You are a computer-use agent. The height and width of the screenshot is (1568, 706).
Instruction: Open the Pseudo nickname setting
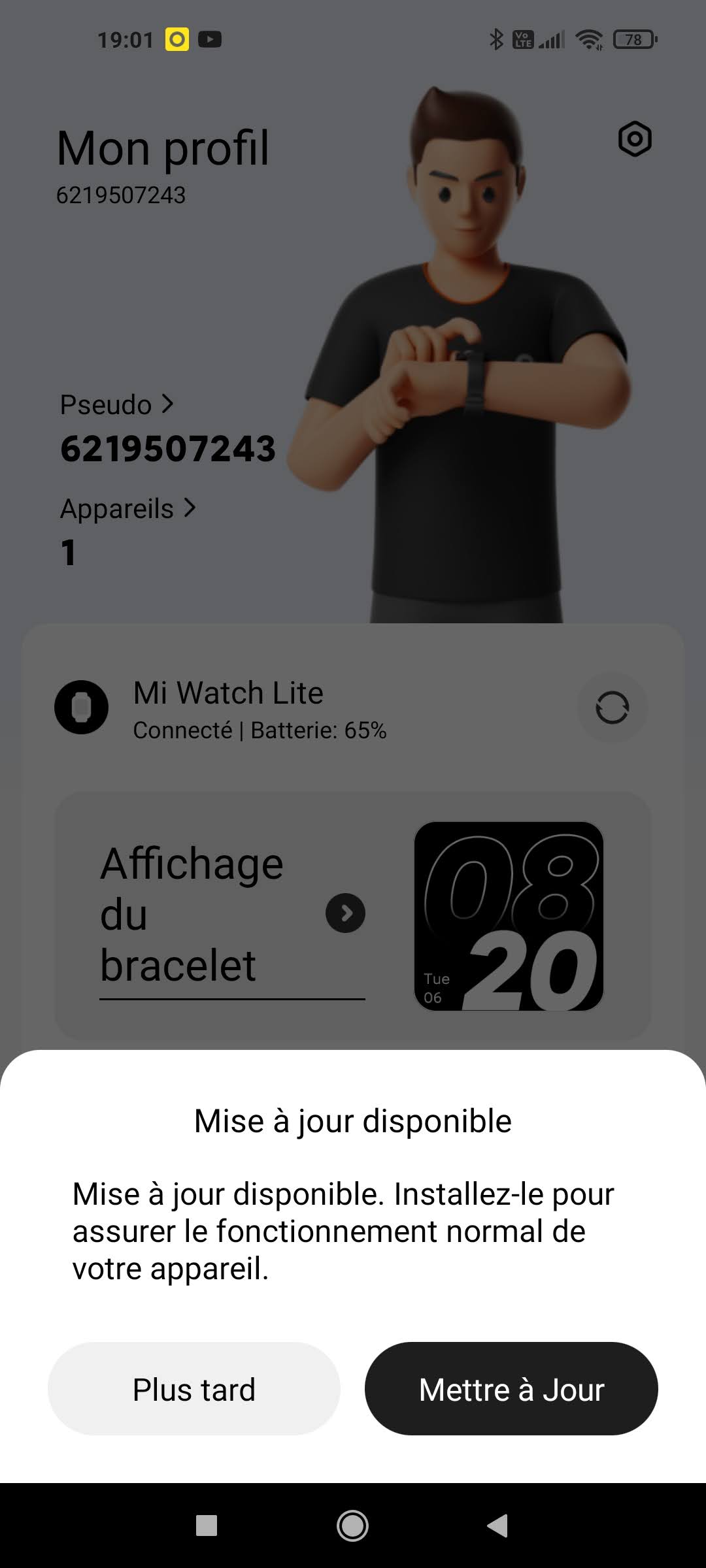pyautogui.click(x=117, y=404)
